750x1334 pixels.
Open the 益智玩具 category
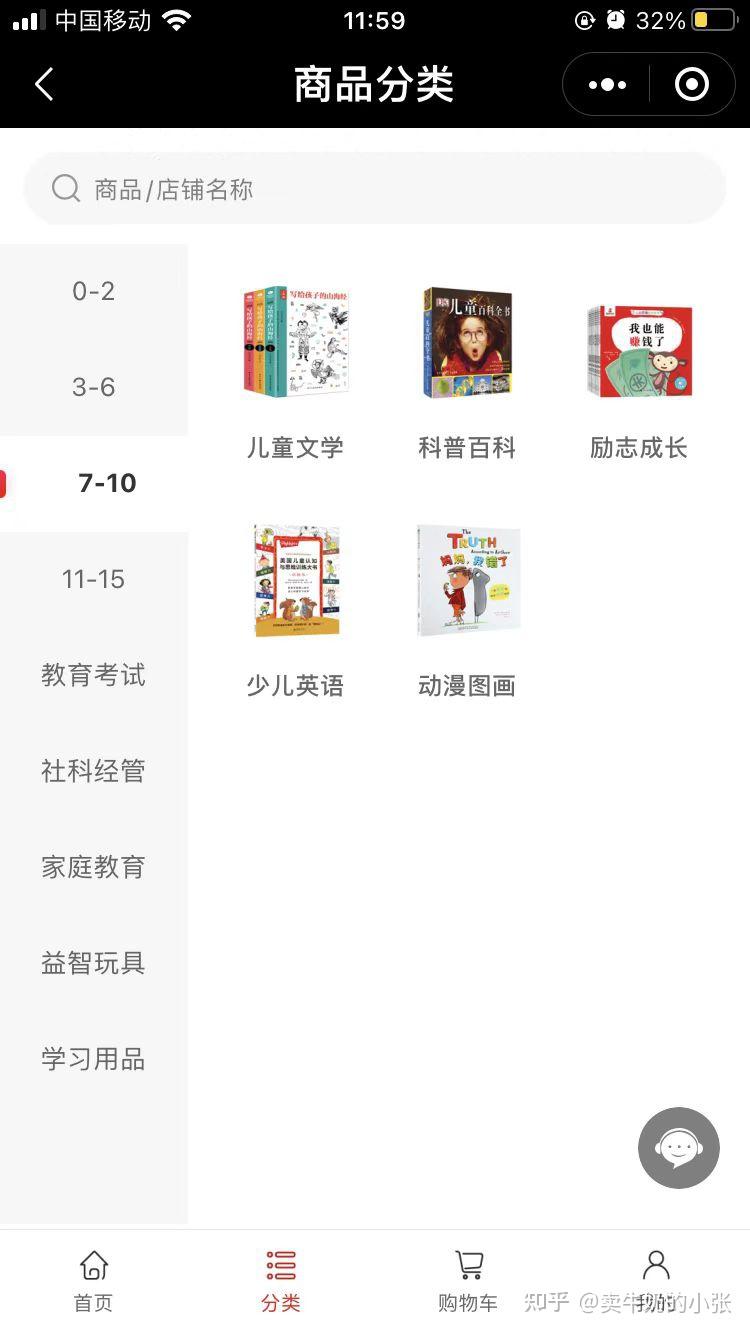click(93, 963)
